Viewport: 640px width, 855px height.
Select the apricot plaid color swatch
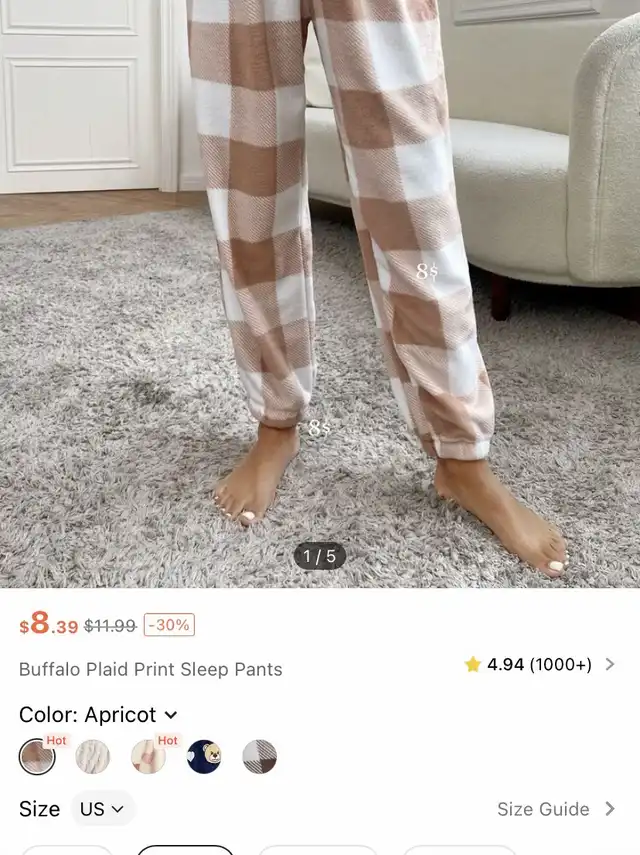(37, 756)
